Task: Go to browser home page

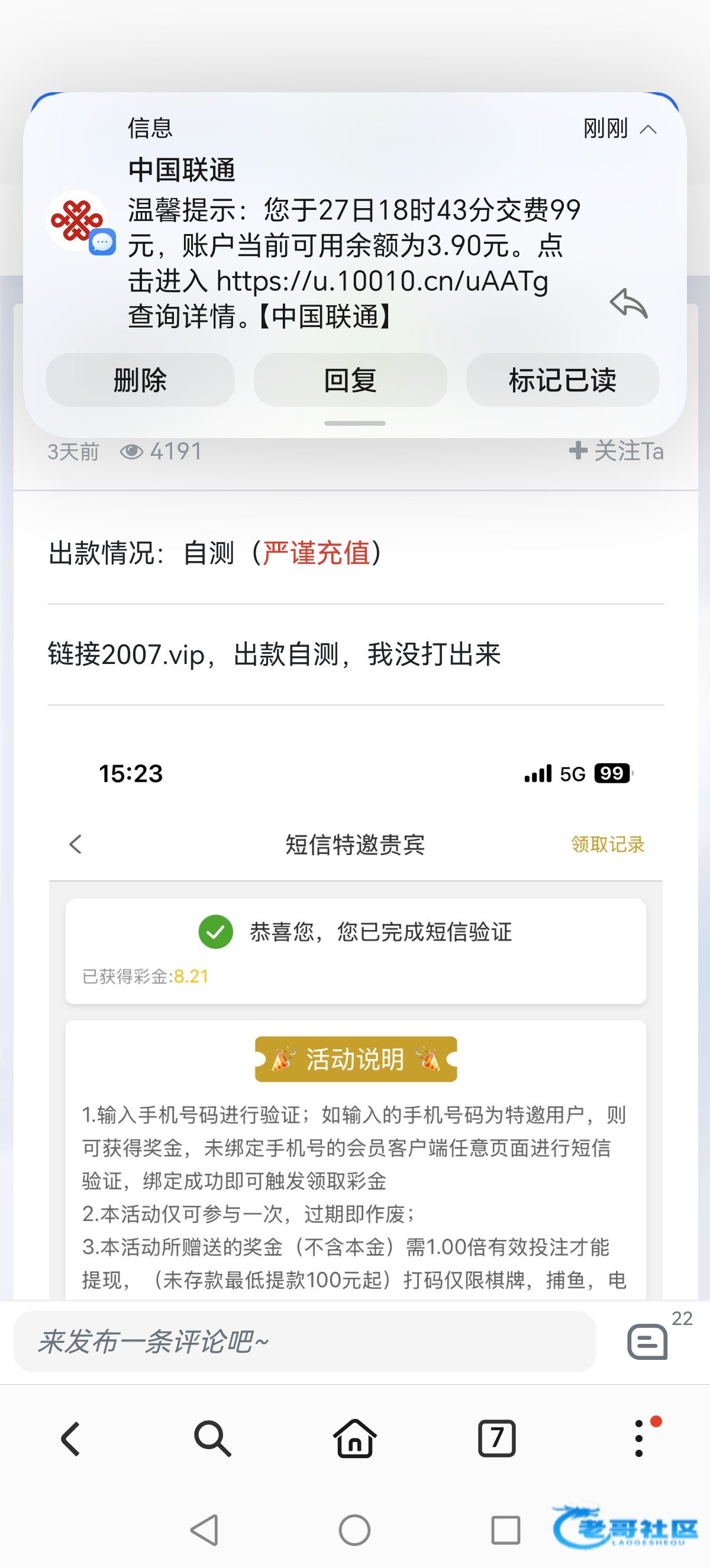Action: click(355, 1439)
